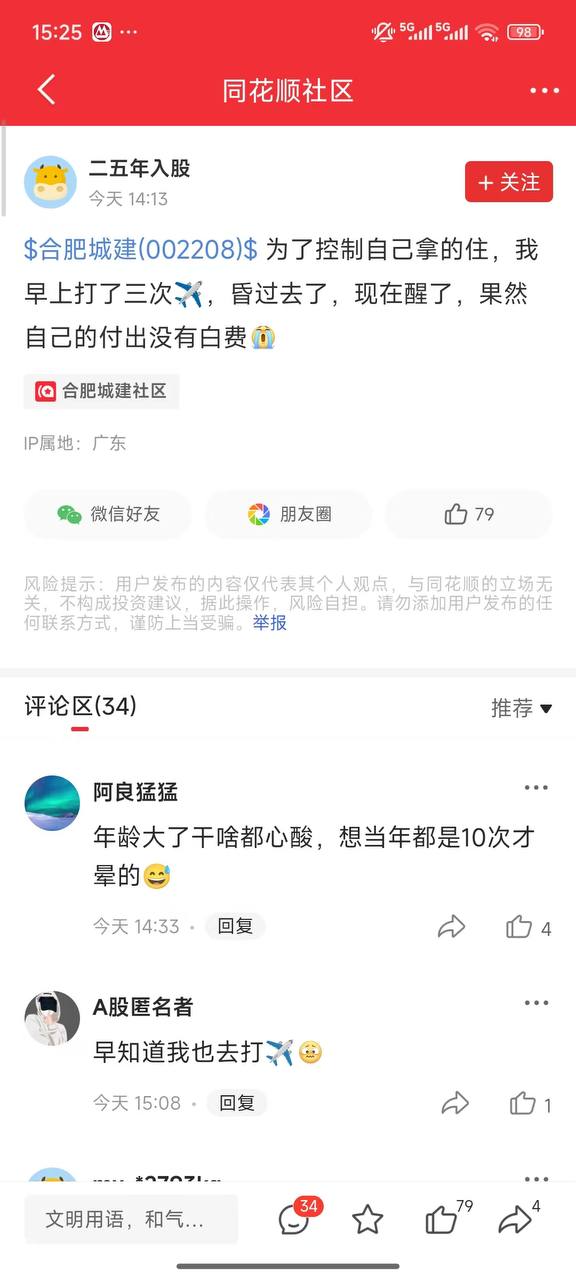Share 阿良猛猛's comment
This screenshot has width=576, height=1280.
[452, 927]
